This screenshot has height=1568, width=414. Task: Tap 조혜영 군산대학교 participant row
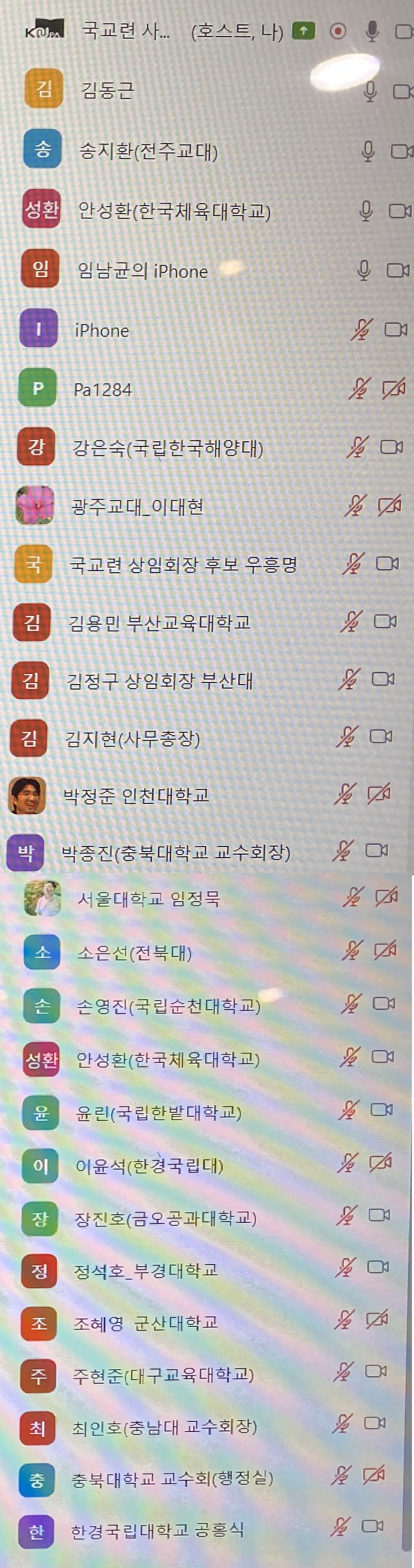tap(145, 1323)
